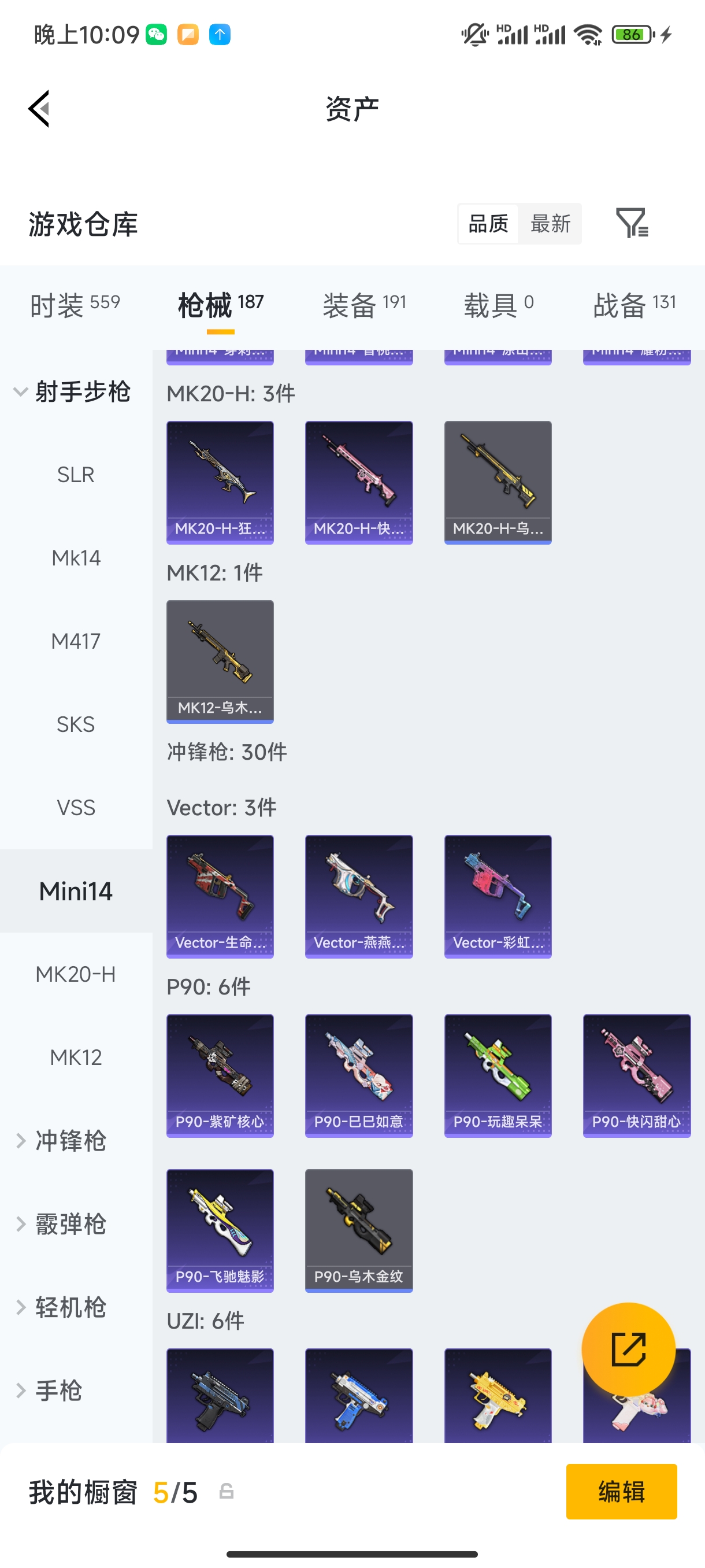Open the P90-紫矿核心 skin
The width and height of the screenshot is (705, 1568).
pyautogui.click(x=220, y=1075)
